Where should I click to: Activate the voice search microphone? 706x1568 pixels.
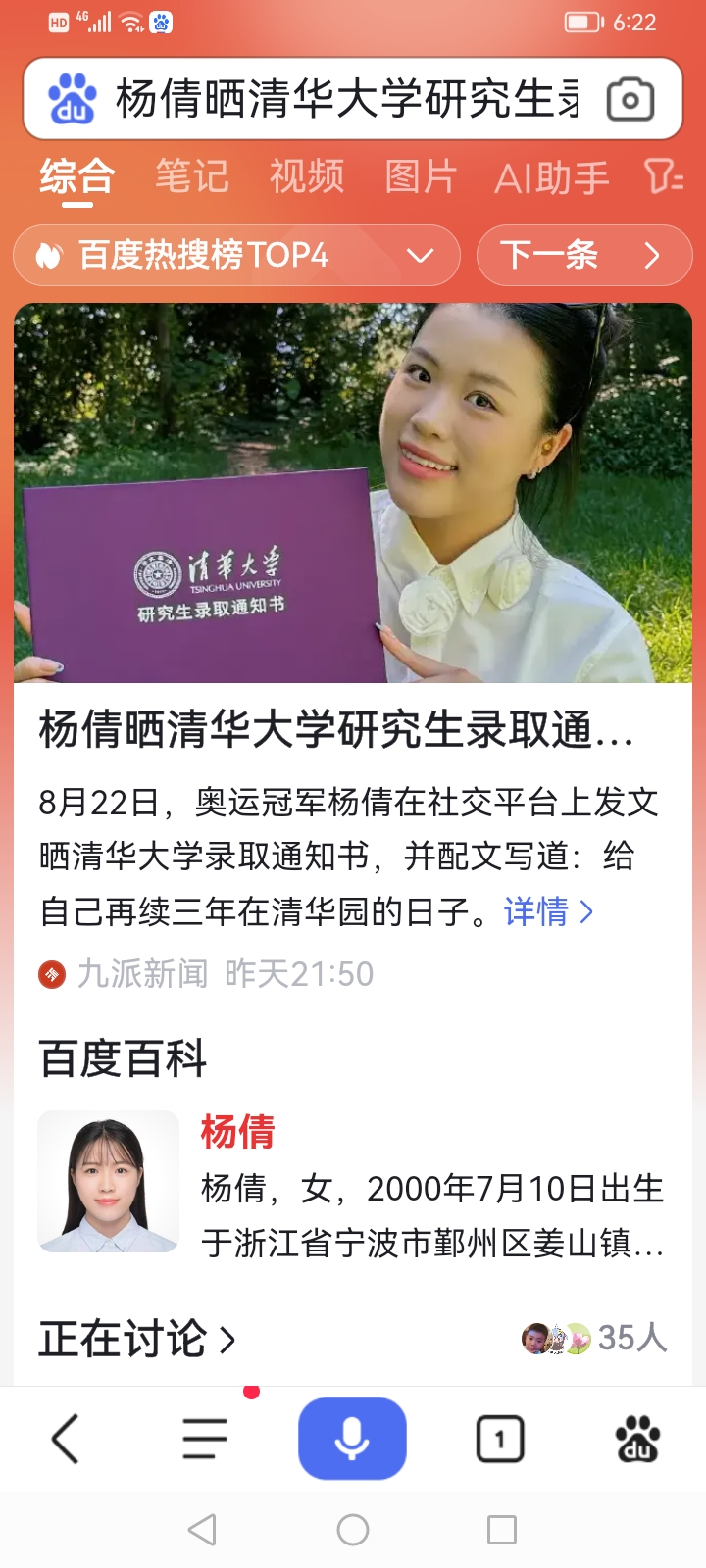[352, 1438]
